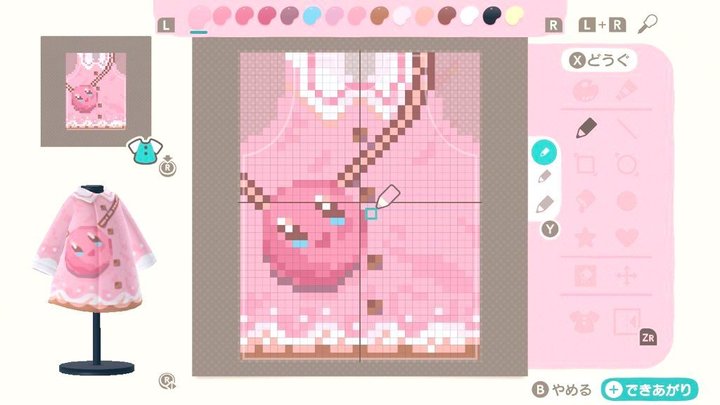This screenshot has height=405, width=720.
Task: Pick the dark navy color swatch
Action: [492, 15]
